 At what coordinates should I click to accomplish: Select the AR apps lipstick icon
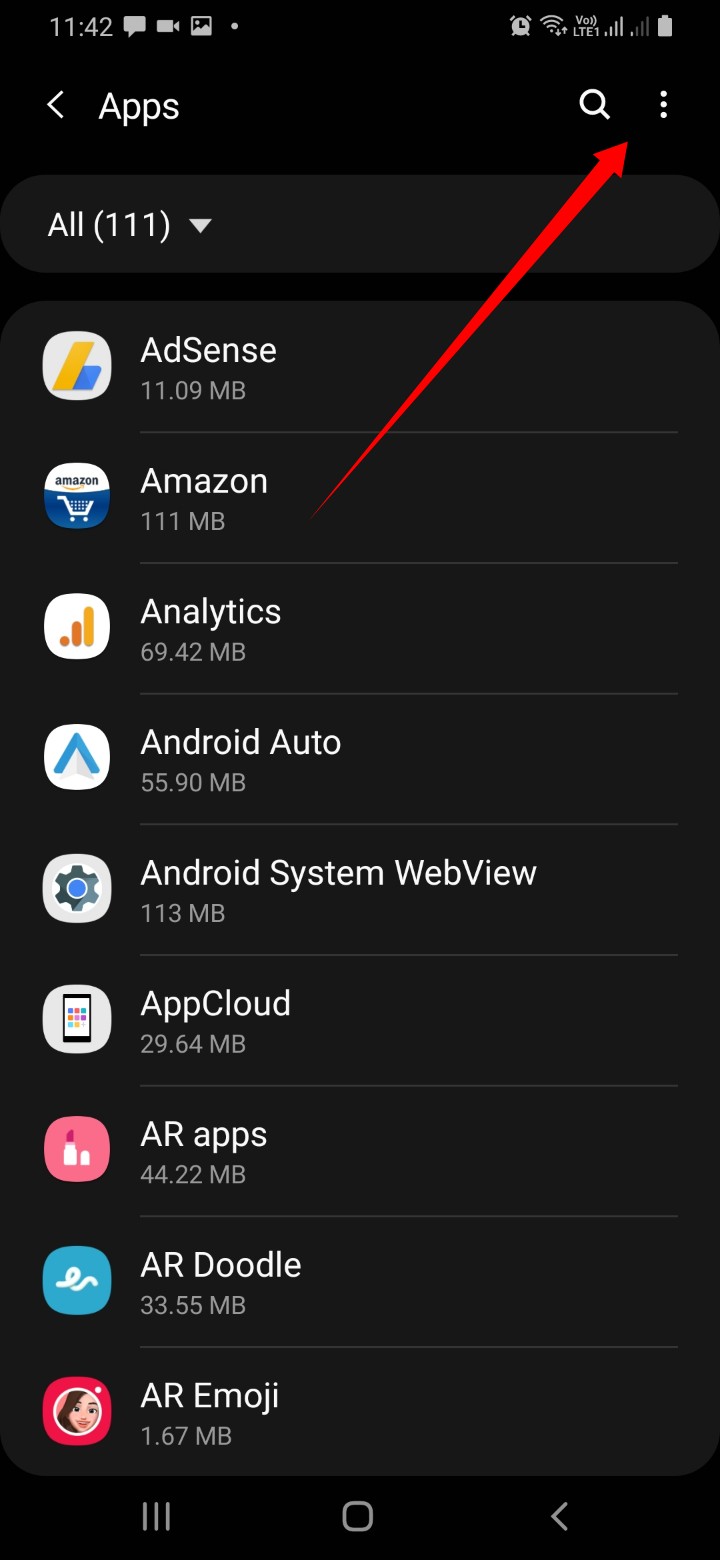[x=77, y=1149]
